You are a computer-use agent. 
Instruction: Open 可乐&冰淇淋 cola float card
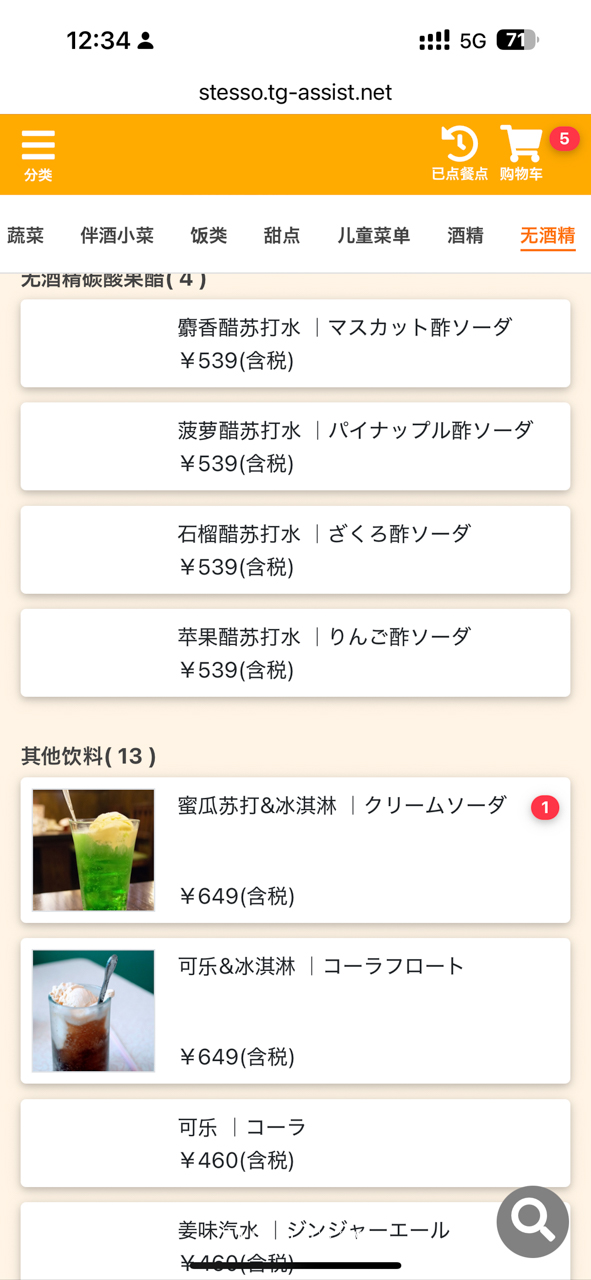pos(295,1011)
